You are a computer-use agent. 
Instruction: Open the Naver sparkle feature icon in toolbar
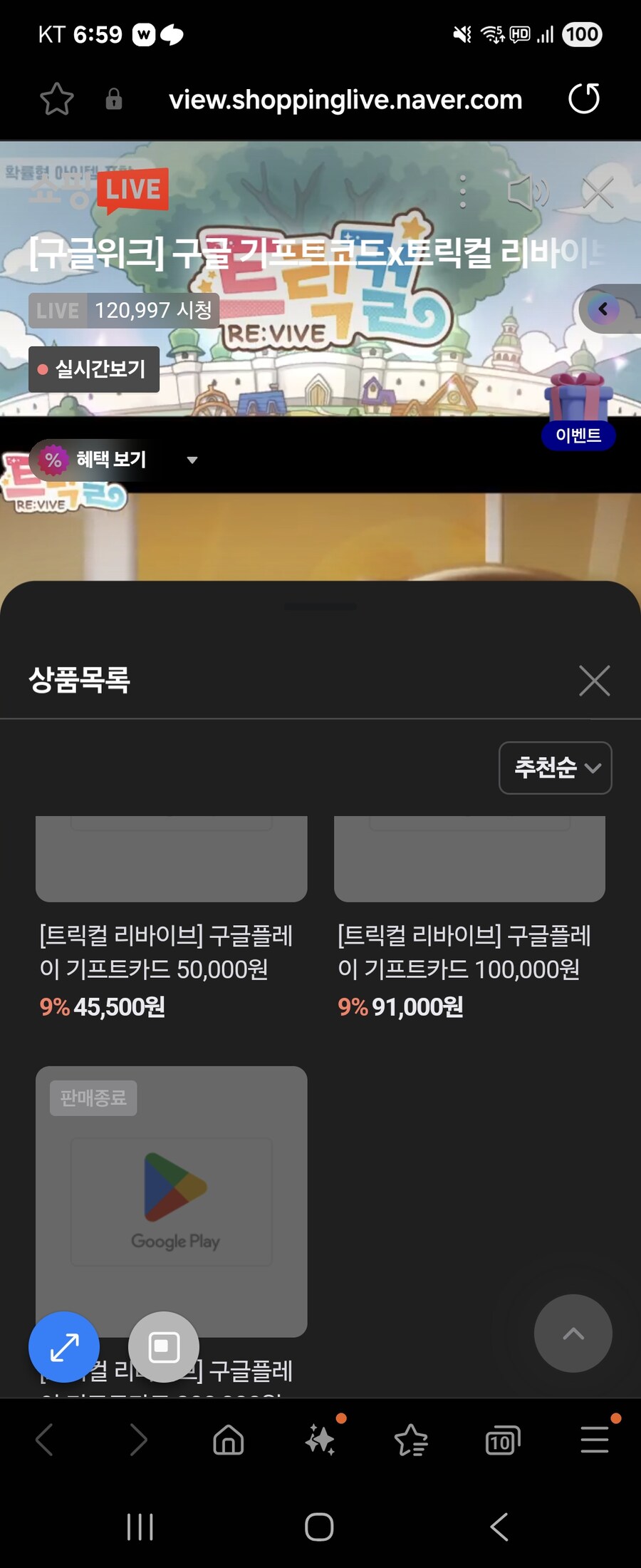pyautogui.click(x=320, y=1440)
